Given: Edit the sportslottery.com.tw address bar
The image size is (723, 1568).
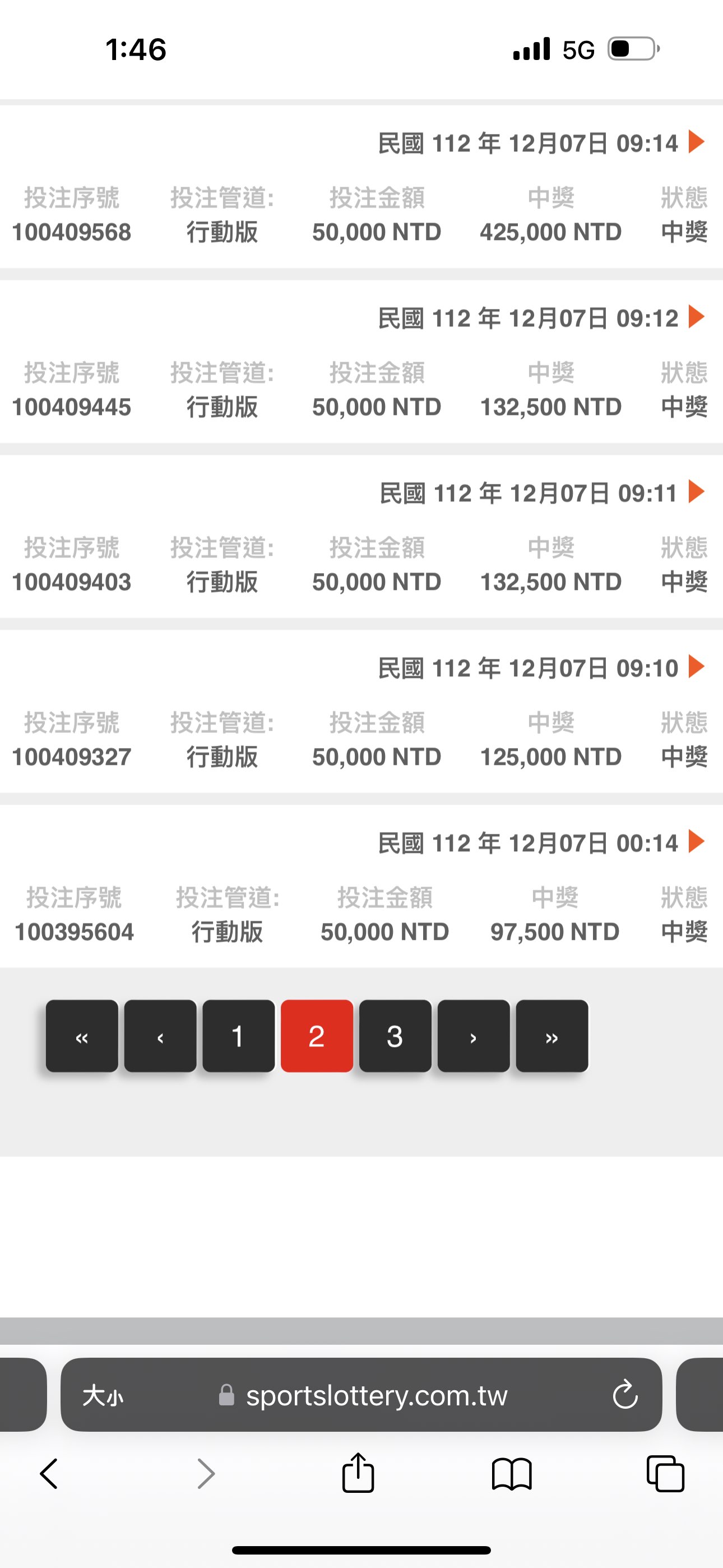Looking at the screenshot, I should click(376, 1395).
